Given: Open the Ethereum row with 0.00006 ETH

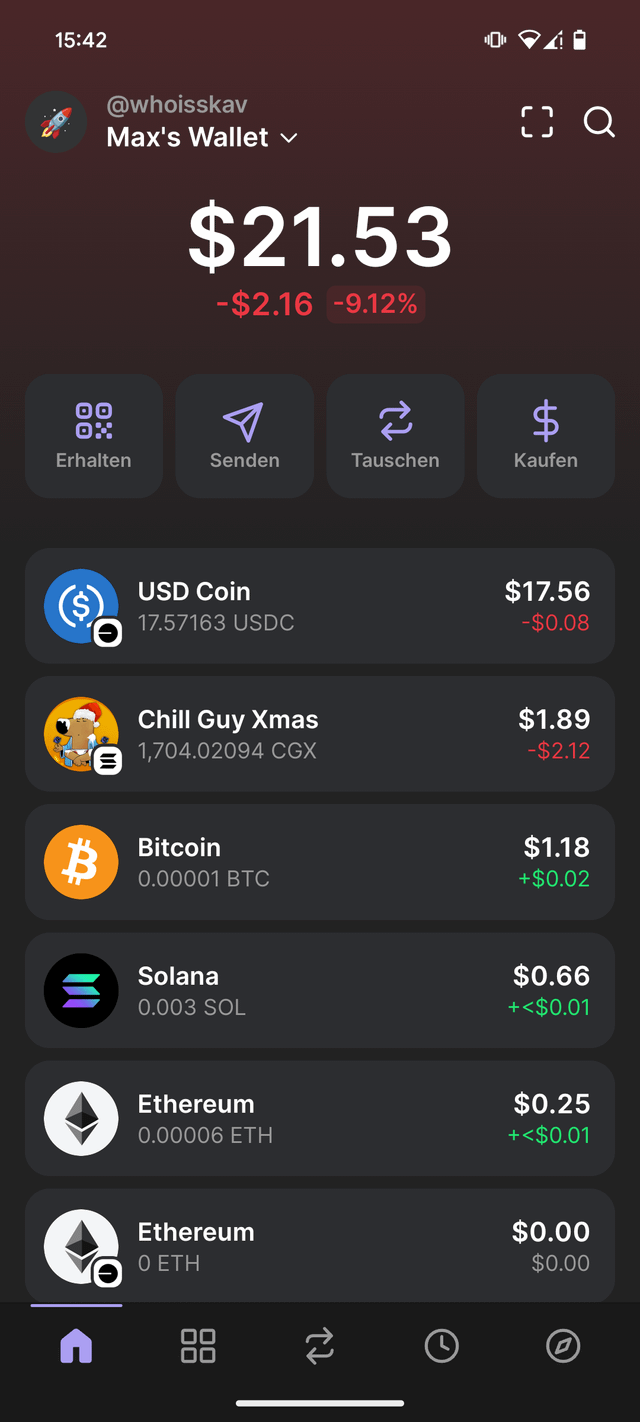Looking at the screenshot, I should pyautogui.click(x=320, y=1118).
